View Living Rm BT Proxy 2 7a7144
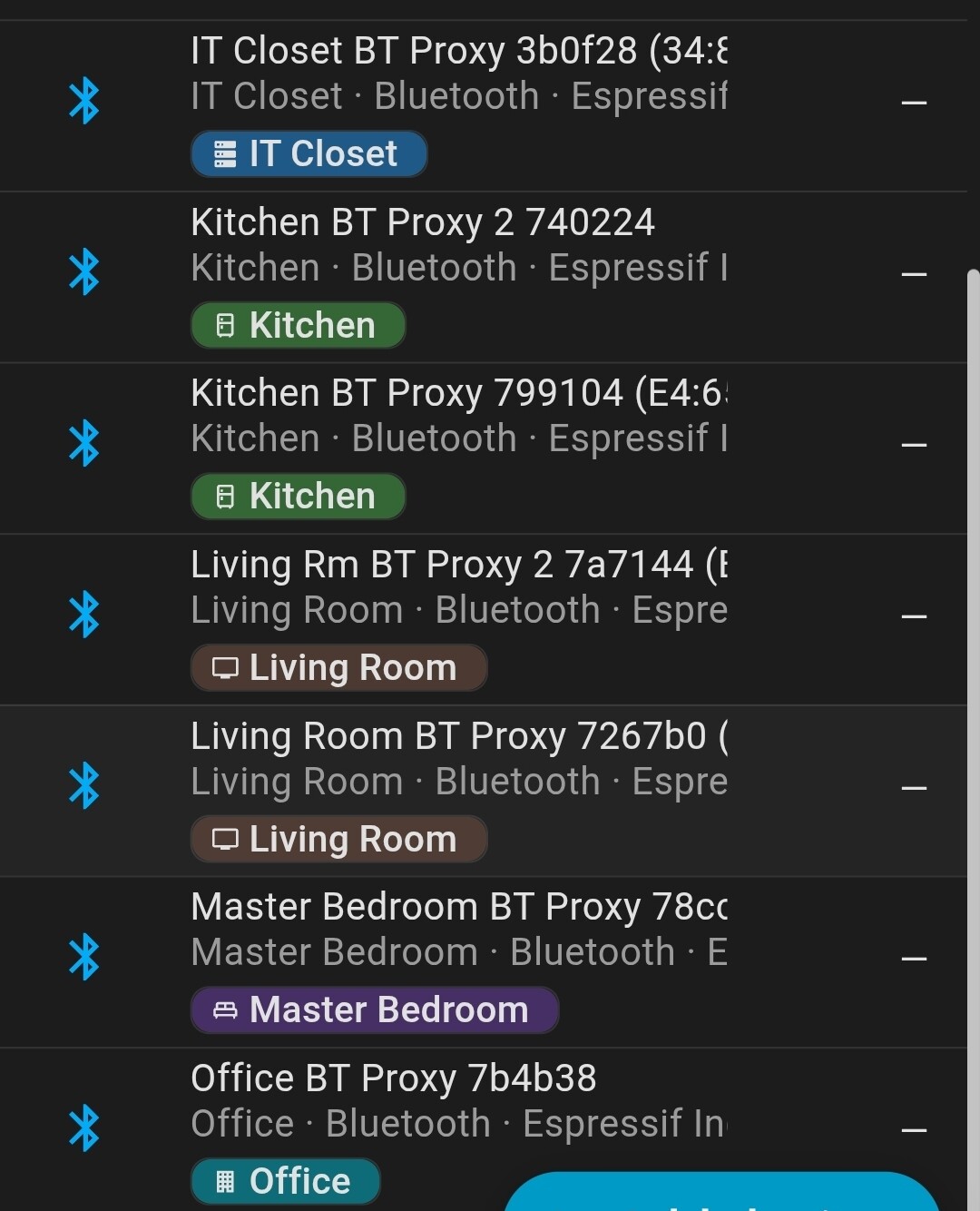 point(458,566)
